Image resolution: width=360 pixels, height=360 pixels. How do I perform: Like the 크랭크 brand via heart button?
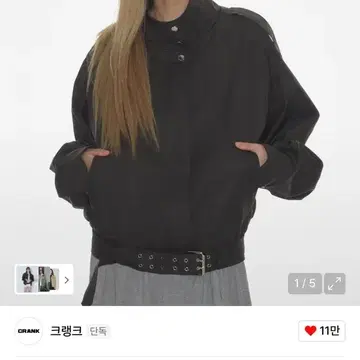(x=322, y=331)
